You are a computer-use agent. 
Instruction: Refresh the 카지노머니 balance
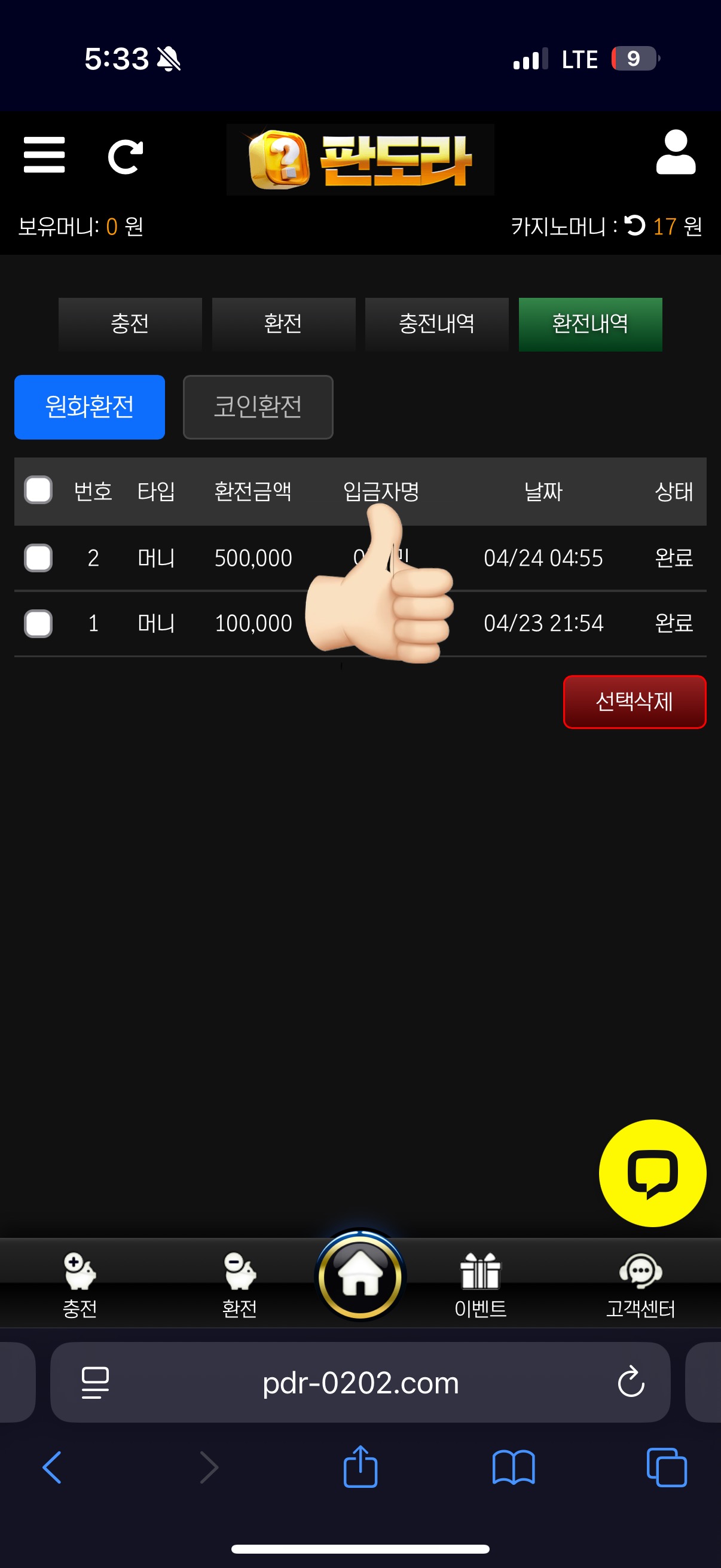634,225
